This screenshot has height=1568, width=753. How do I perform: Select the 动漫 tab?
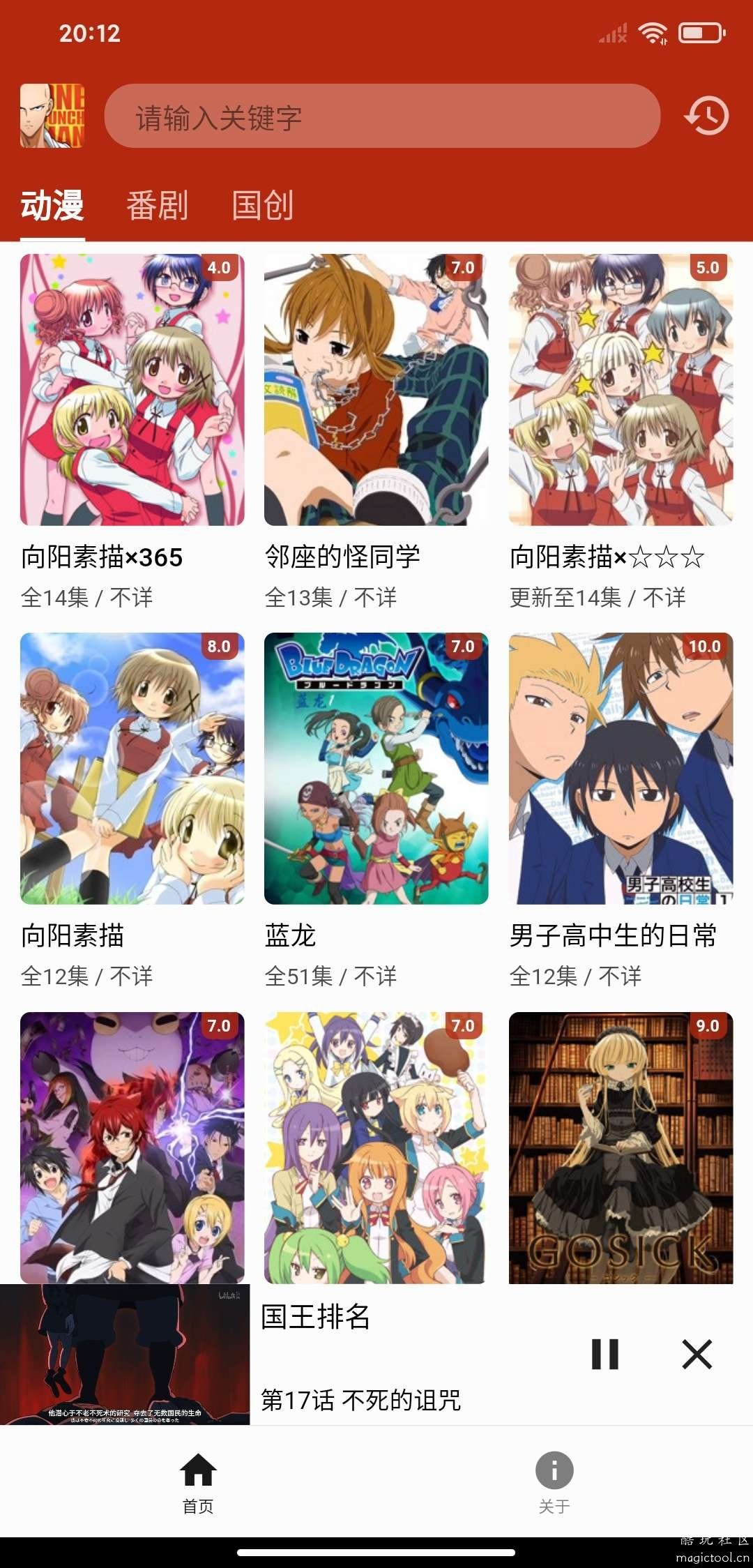pyautogui.click(x=52, y=206)
